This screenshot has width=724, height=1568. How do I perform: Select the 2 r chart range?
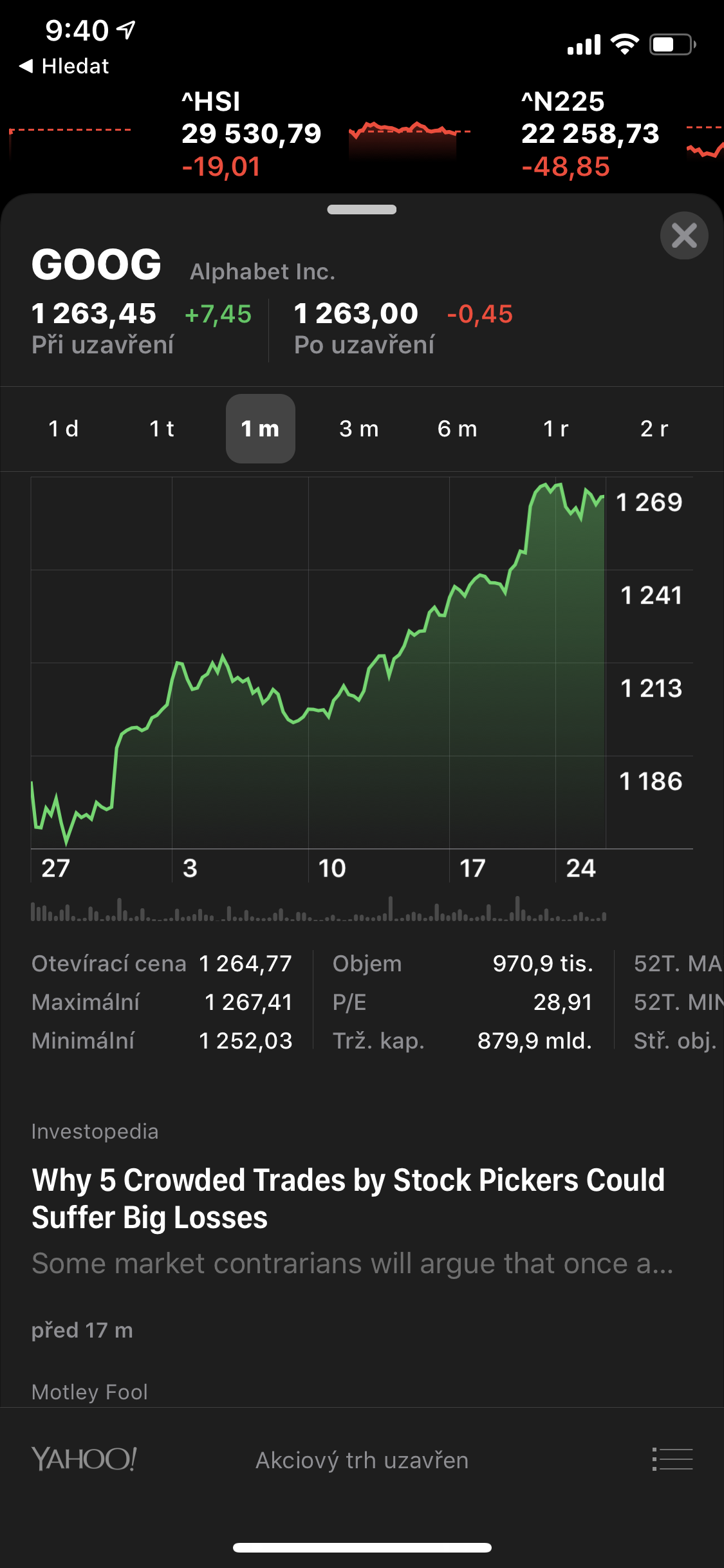(x=654, y=429)
